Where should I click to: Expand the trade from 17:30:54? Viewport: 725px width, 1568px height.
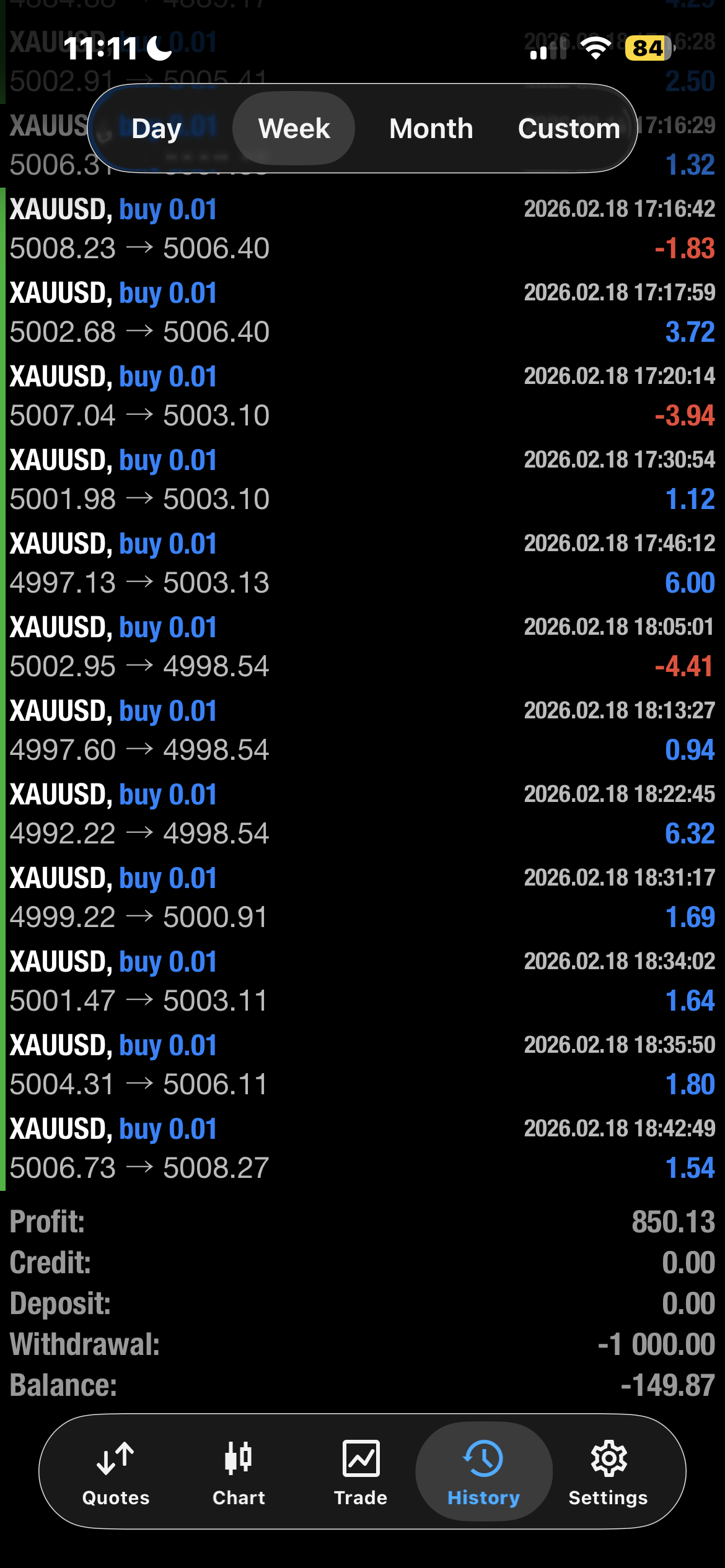point(362,480)
